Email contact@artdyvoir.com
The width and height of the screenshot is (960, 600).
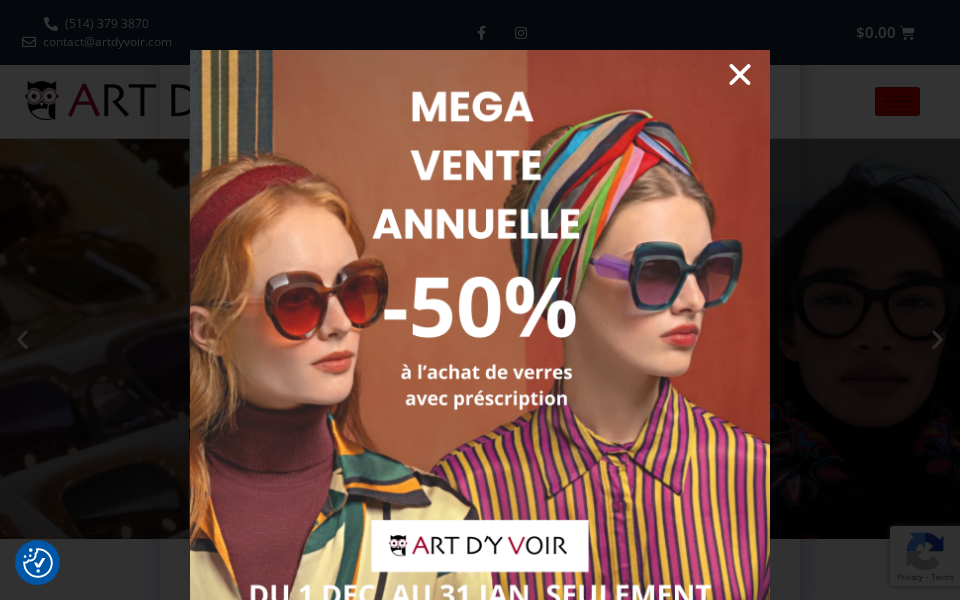point(106,42)
